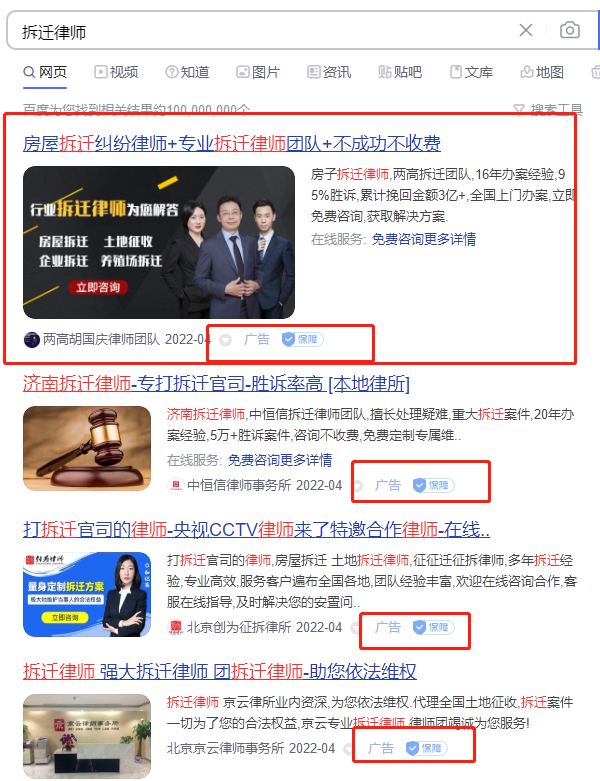Switch to the 图片 tab
The height and width of the screenshot is (781, 600).
258,72
